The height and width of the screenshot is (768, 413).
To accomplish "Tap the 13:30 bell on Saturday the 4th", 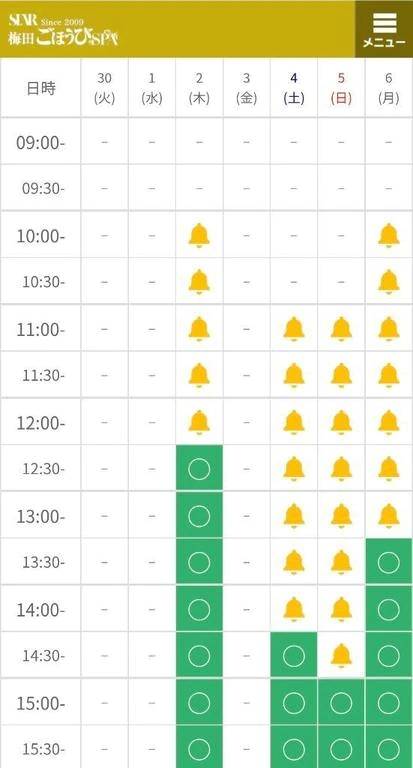I will (x=294, y=562).
